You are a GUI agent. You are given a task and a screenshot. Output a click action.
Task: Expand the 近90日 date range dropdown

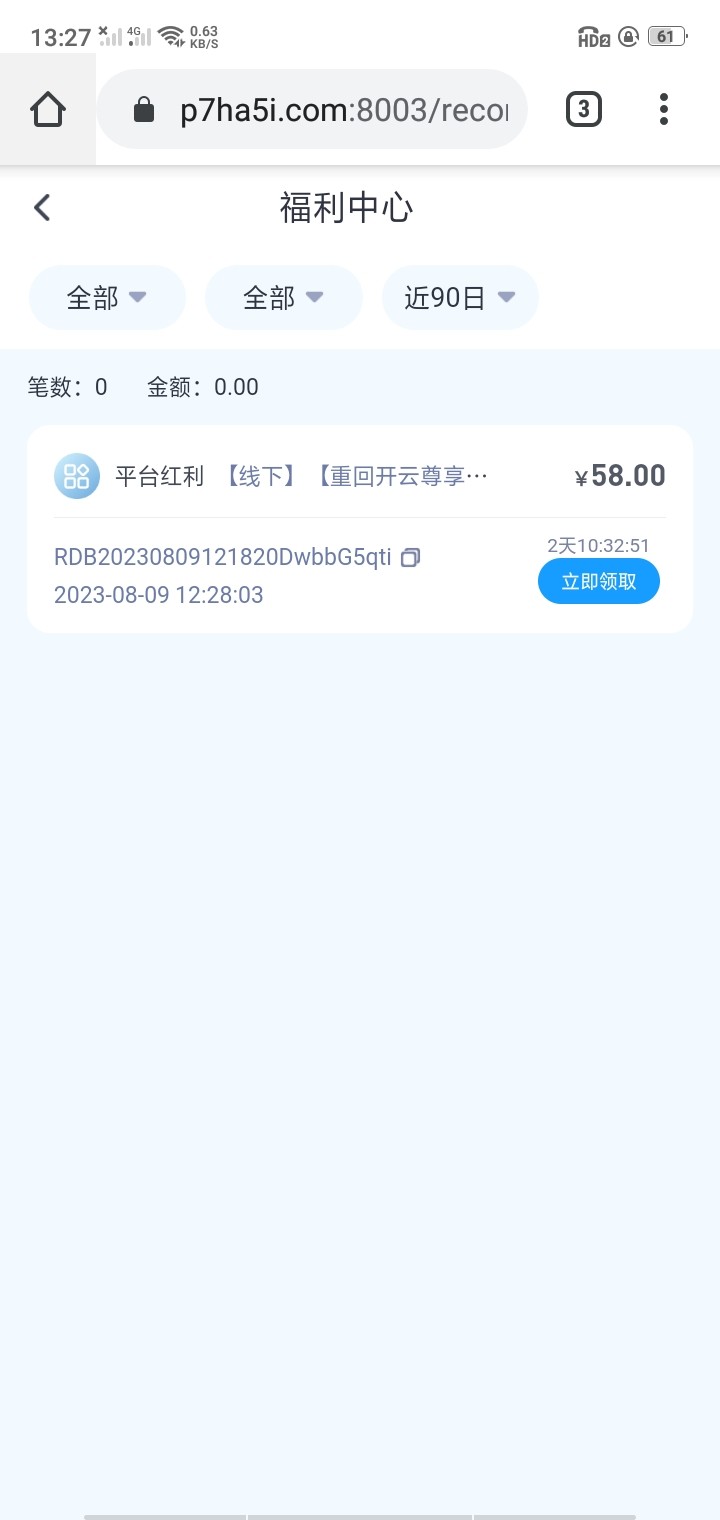click(x=460, y=298)
